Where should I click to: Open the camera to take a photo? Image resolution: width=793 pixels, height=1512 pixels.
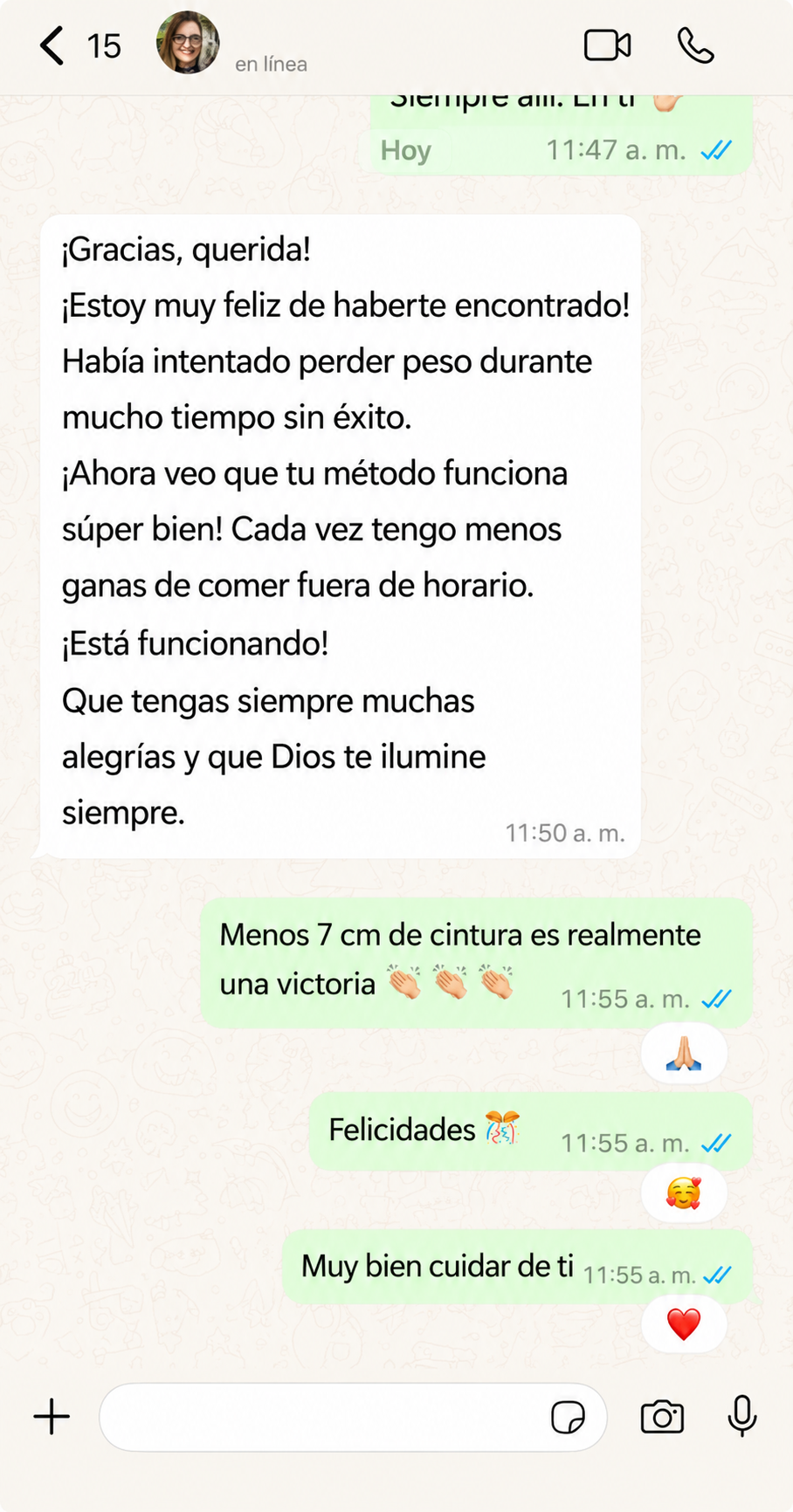point(662,1417)
